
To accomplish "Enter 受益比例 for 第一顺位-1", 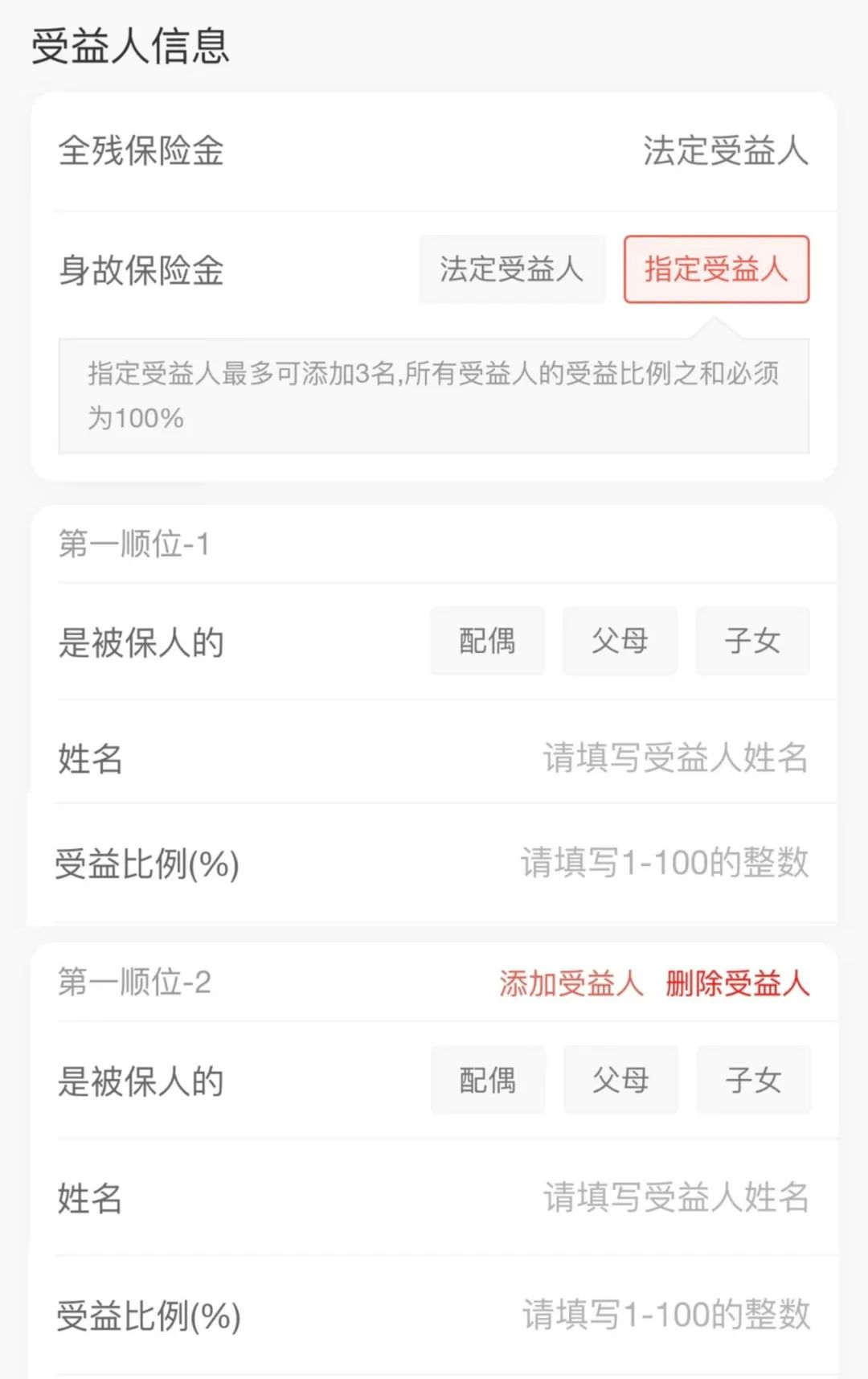I will 664,863.
